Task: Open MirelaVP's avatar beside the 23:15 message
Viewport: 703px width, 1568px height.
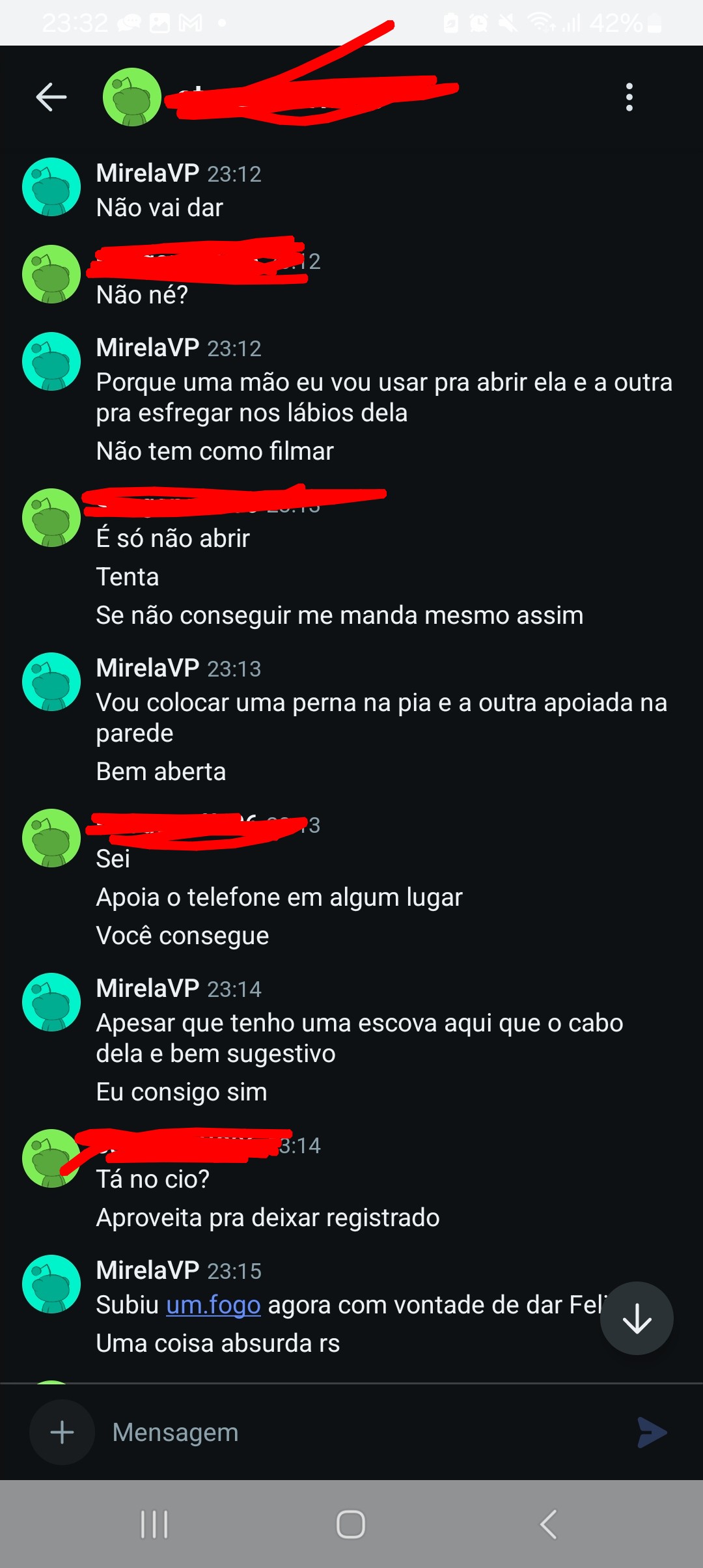Action: (x=51, y=1283)
